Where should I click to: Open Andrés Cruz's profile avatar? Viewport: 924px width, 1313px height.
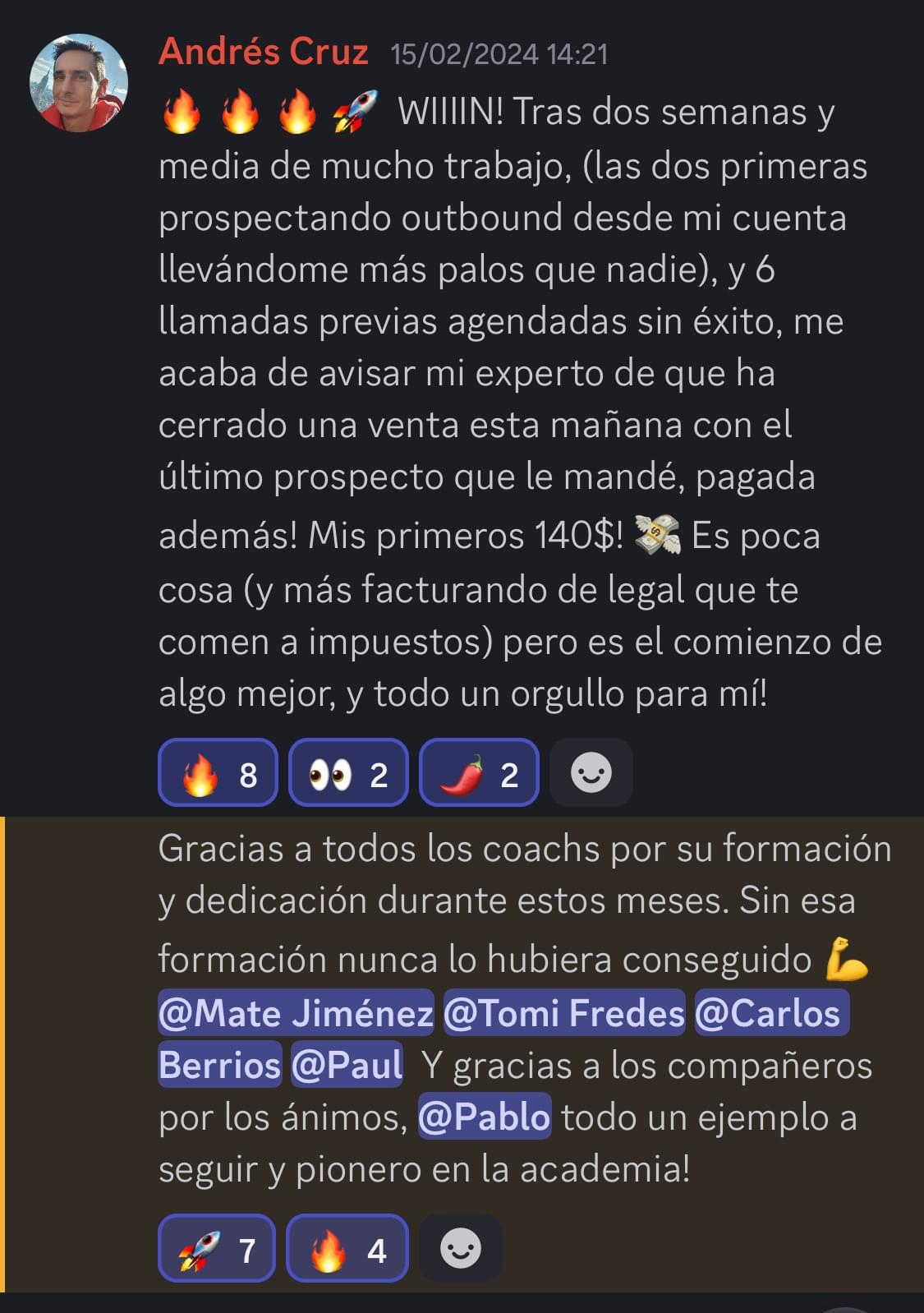coord(79,83)
